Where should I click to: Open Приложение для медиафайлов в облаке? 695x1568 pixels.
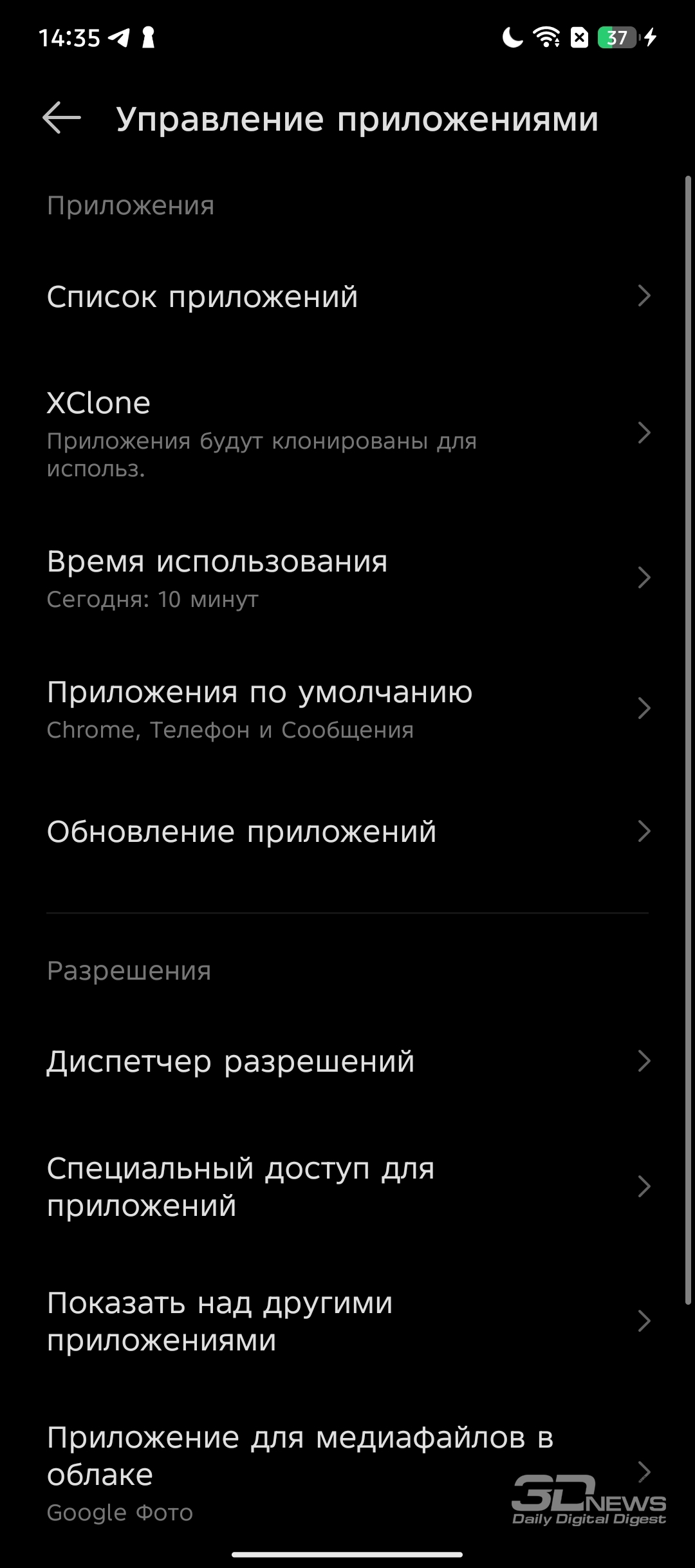coord(347,1473)
